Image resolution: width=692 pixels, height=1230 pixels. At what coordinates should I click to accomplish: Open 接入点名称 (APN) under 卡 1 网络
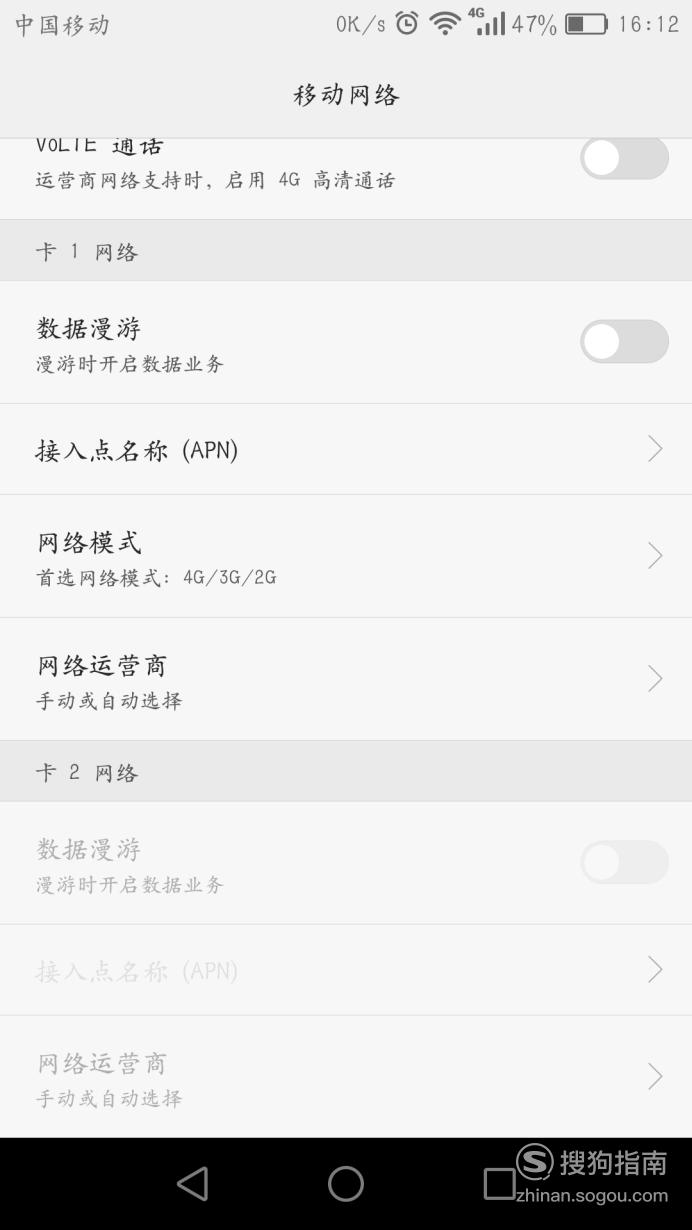coord(346,450)
